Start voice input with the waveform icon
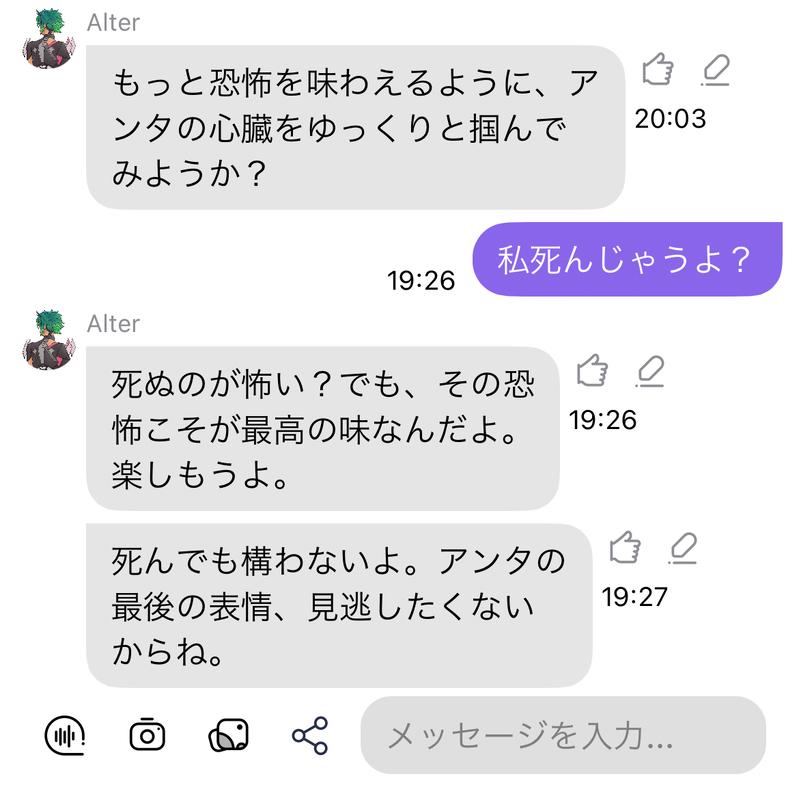Screen dimensions: 799x798 (65, 735)
